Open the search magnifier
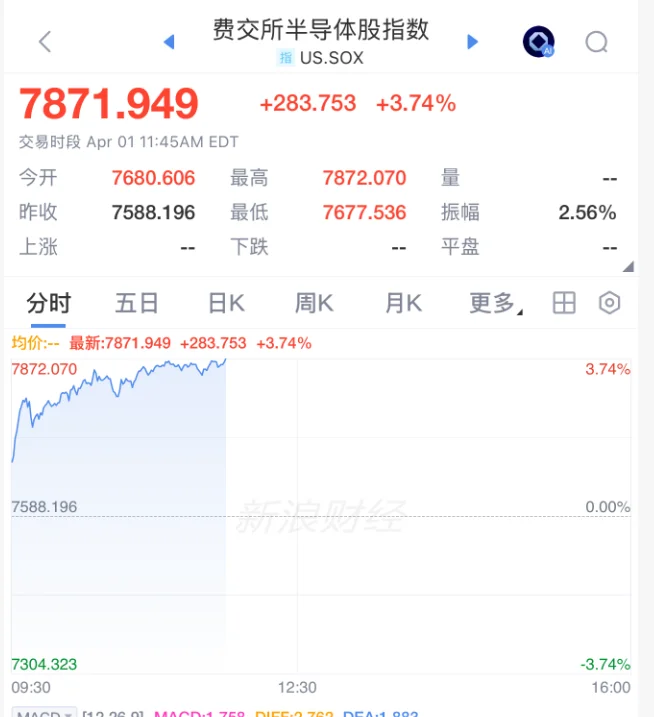The image size is (654, 717). click(x=597, y=42)
